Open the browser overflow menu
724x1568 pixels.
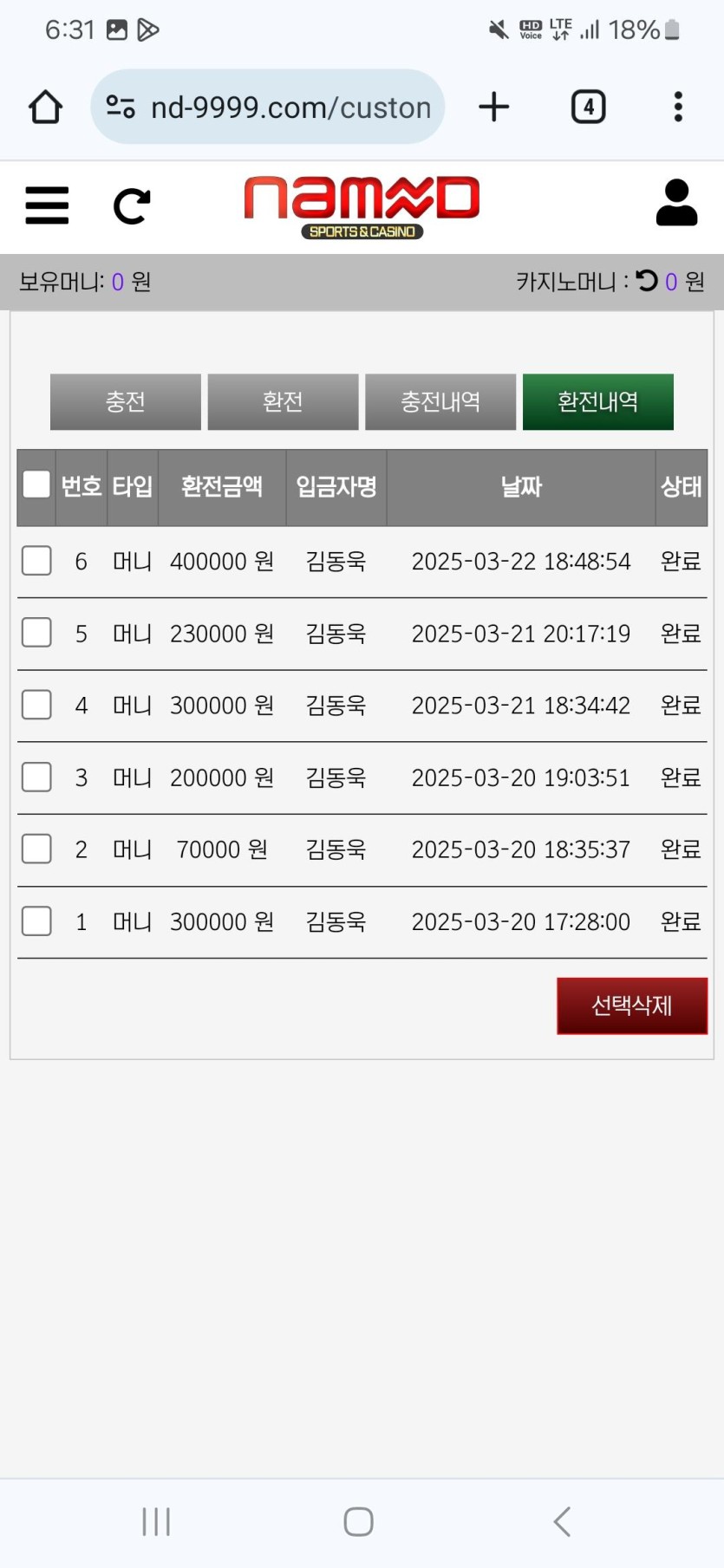click(x=678, y=107)
